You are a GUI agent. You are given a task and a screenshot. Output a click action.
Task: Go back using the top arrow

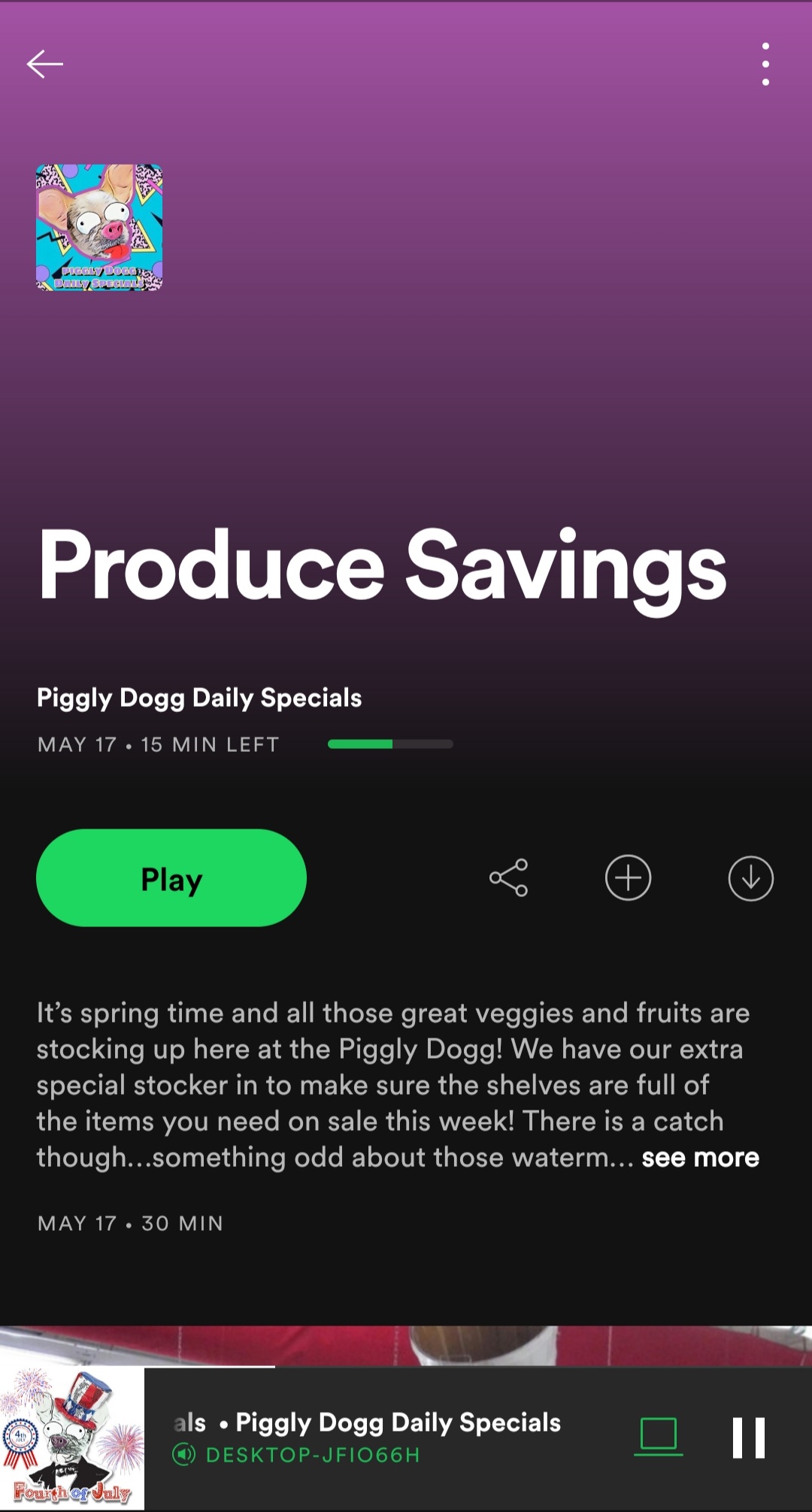tap(44, 65)
